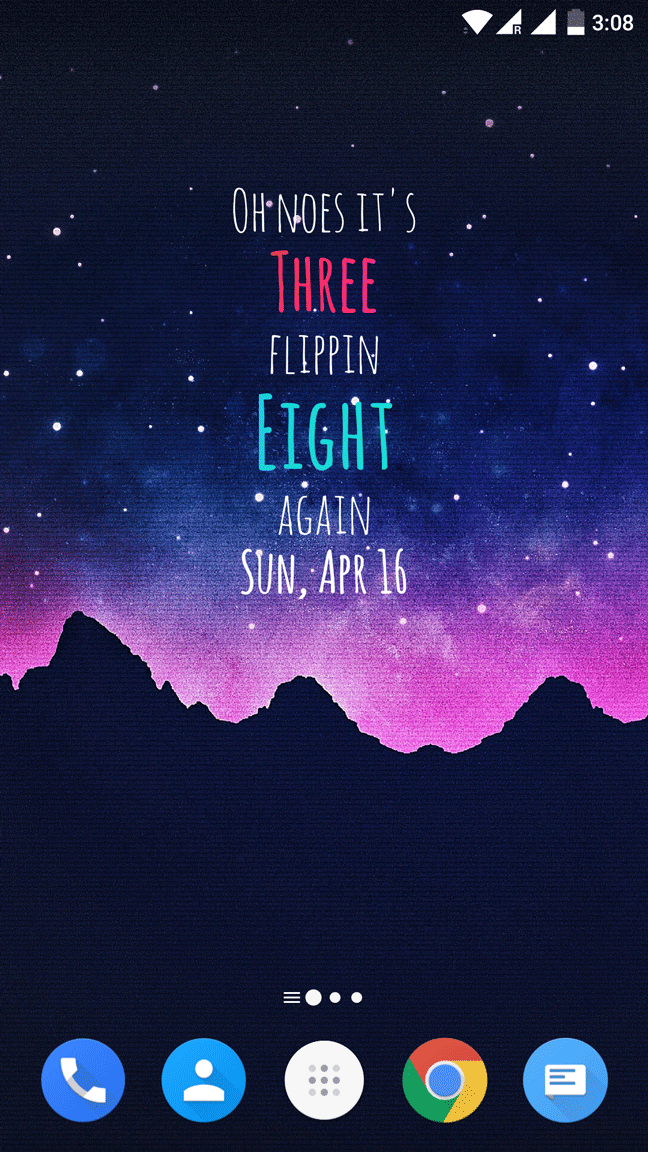
Task: Open the Messages app
Action: (565, 1080)
